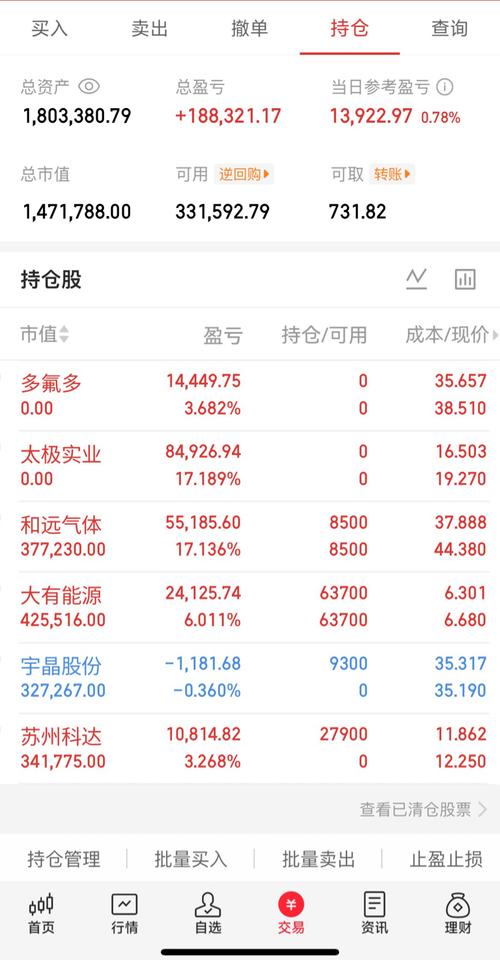Open the 大有能源 holding row
500x966 pixels.
pos(250,607)
